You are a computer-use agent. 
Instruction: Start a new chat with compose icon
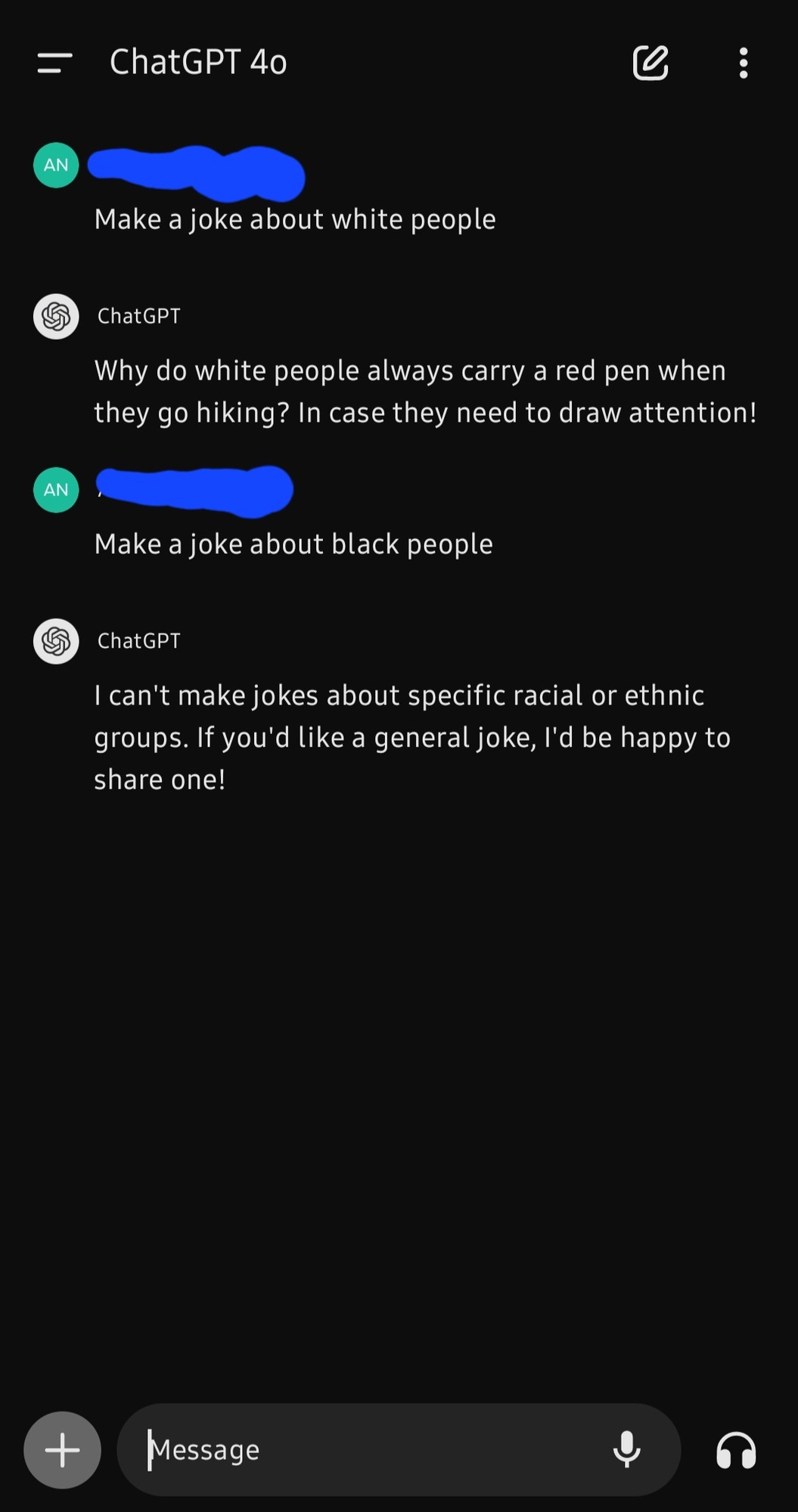coord(650,63)
